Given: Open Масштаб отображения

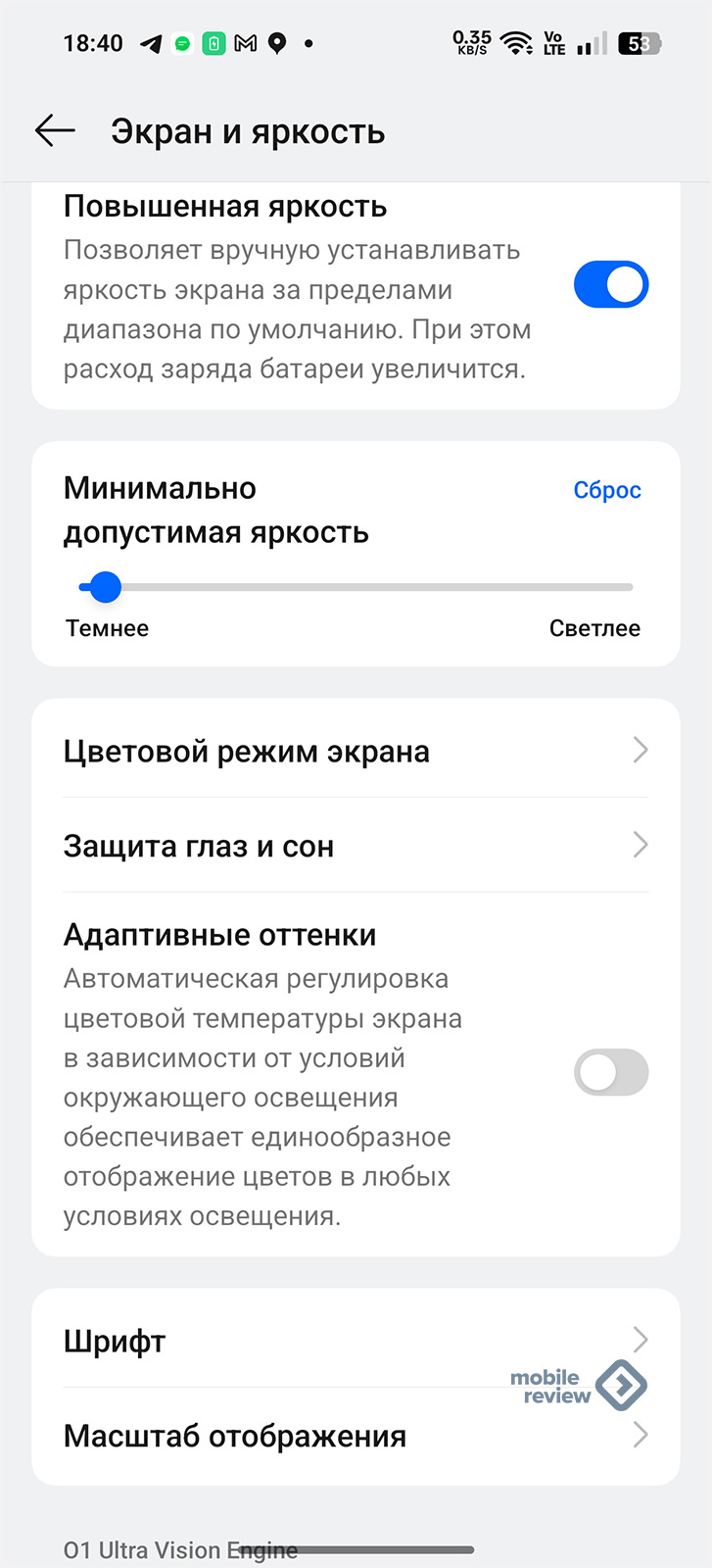Looking at the screenshot, I should click(356, 1436).
